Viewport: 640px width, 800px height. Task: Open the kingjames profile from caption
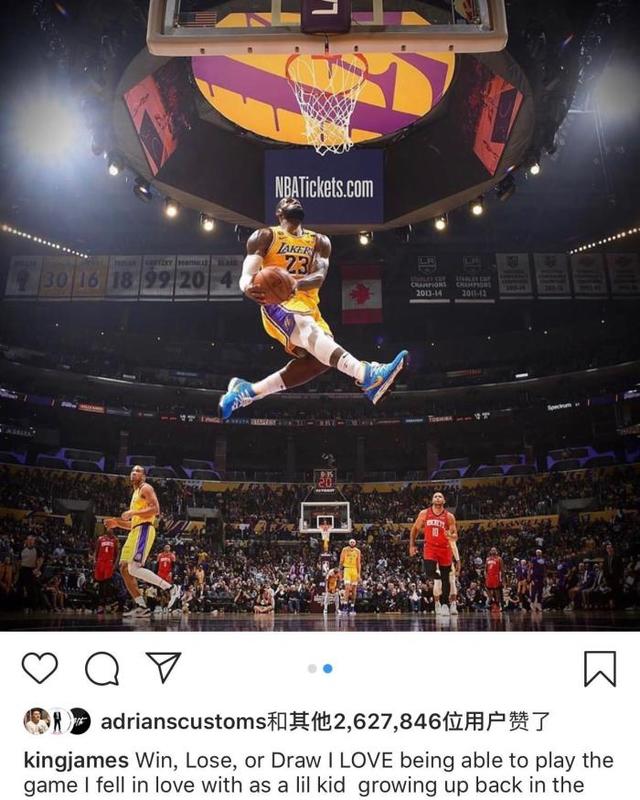coord(76,761)
